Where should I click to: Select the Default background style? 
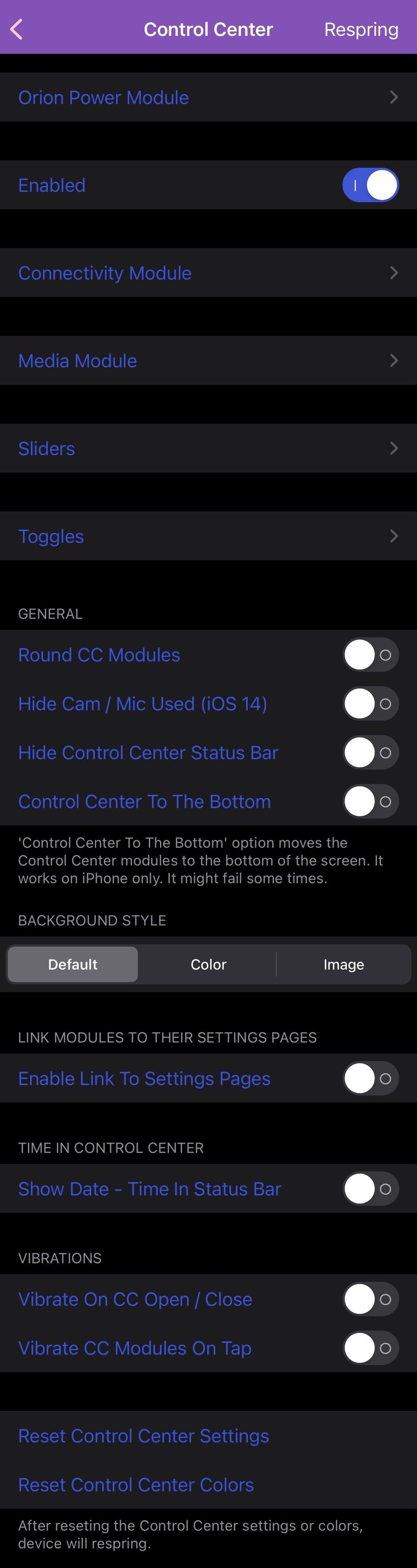point(72,964)
